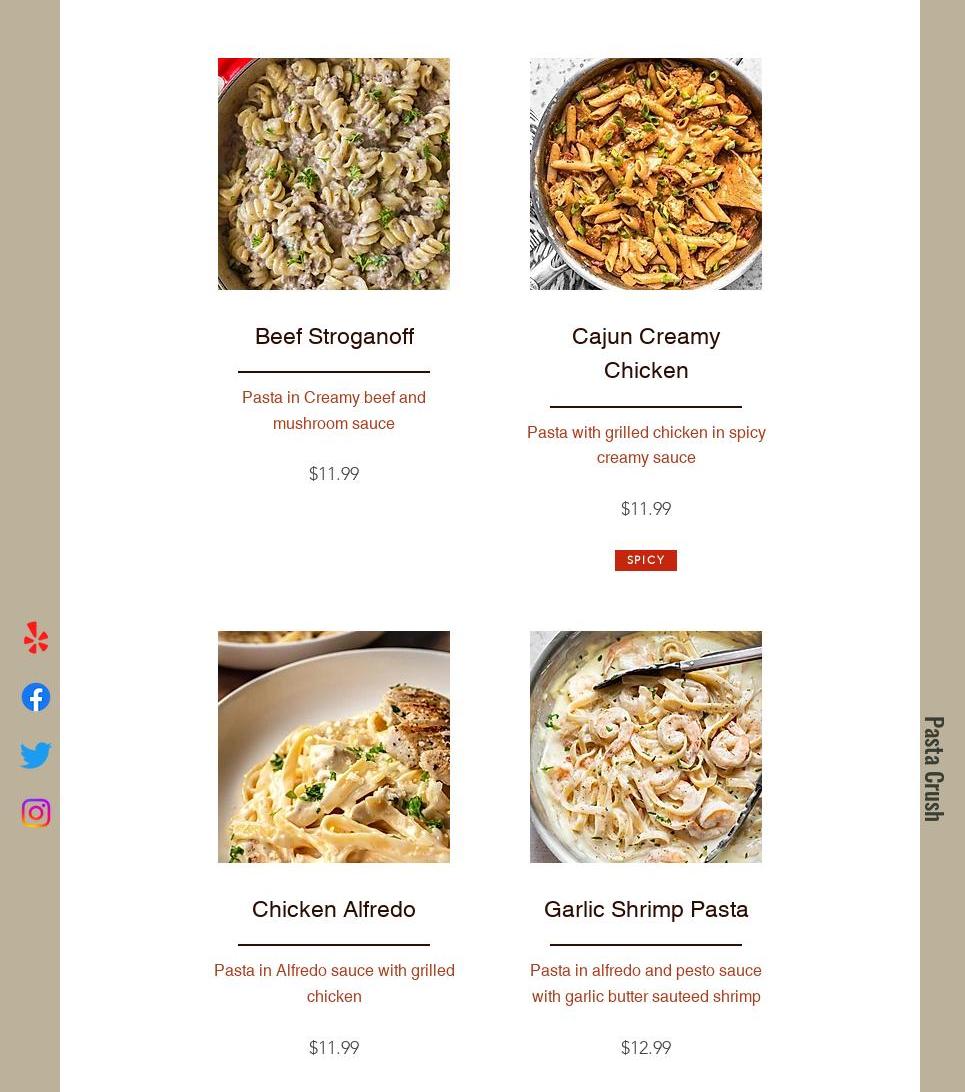This screenshot has height=1092, width=965.
Task: Open the Chicken Alfredo dish photo
Action: click(334, 747)
